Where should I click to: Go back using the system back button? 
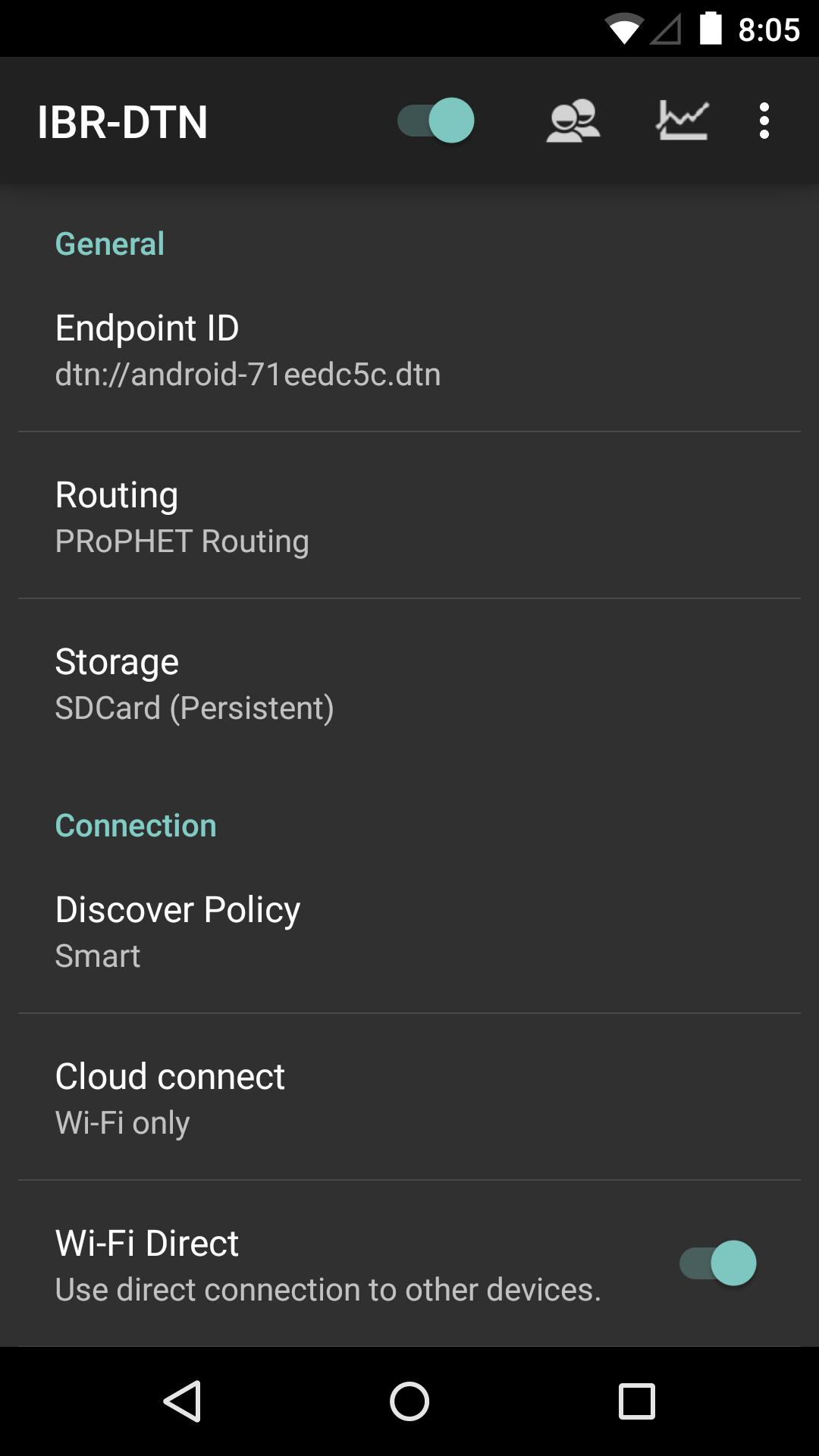pyautogui.click(x=182, y=1401)
